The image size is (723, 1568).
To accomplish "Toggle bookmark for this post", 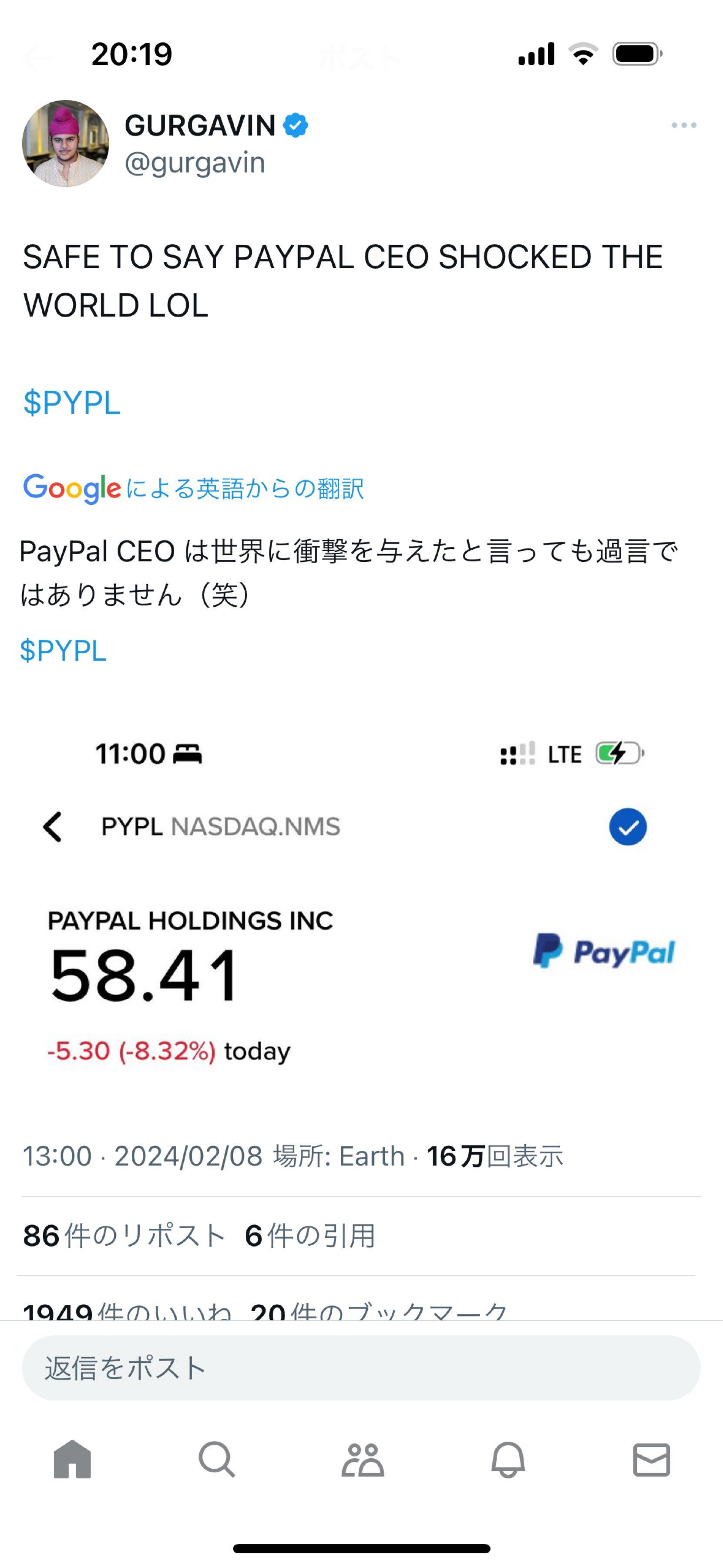I will pyautogui.click(x=377, y=1312).
